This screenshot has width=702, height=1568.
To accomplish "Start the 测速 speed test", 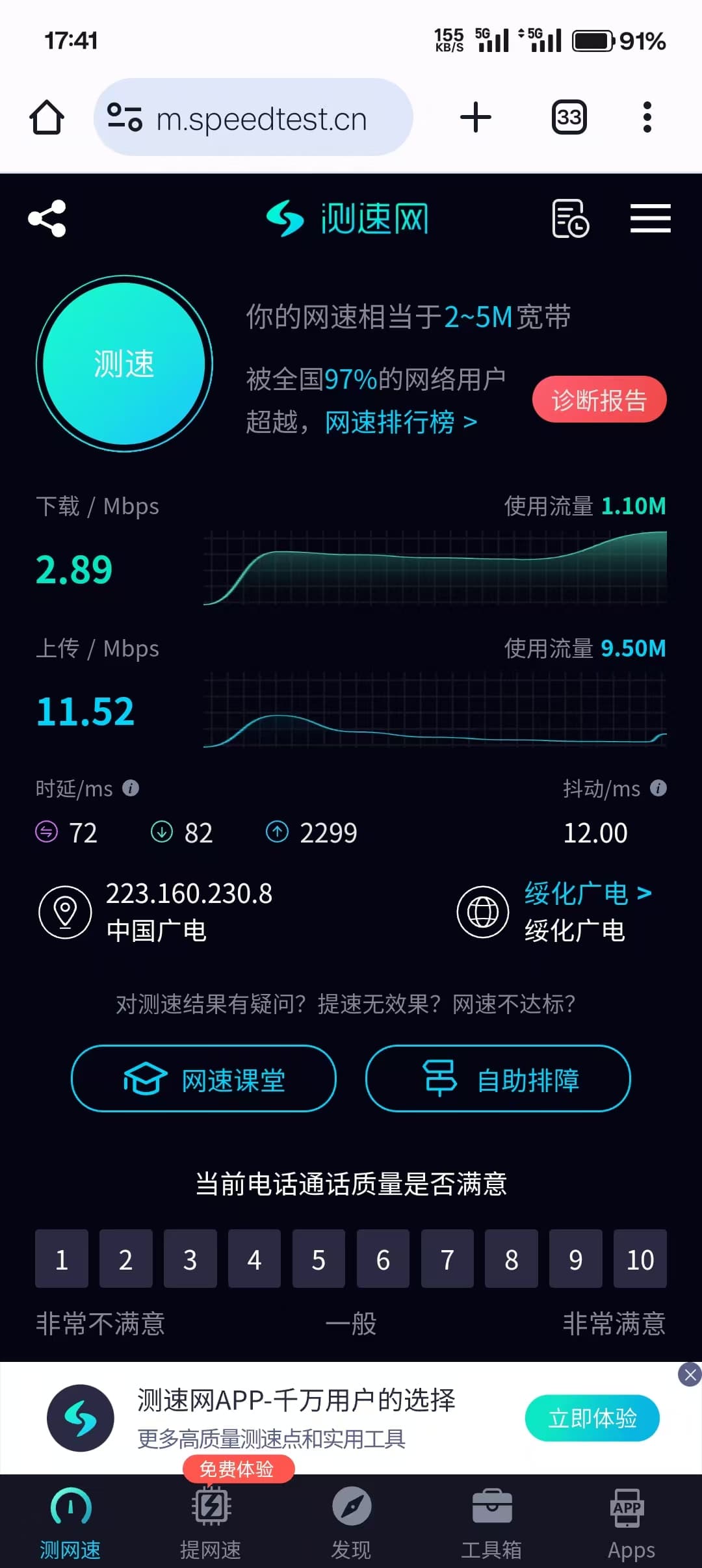I will pyautogui.click(x=124, y=363).
